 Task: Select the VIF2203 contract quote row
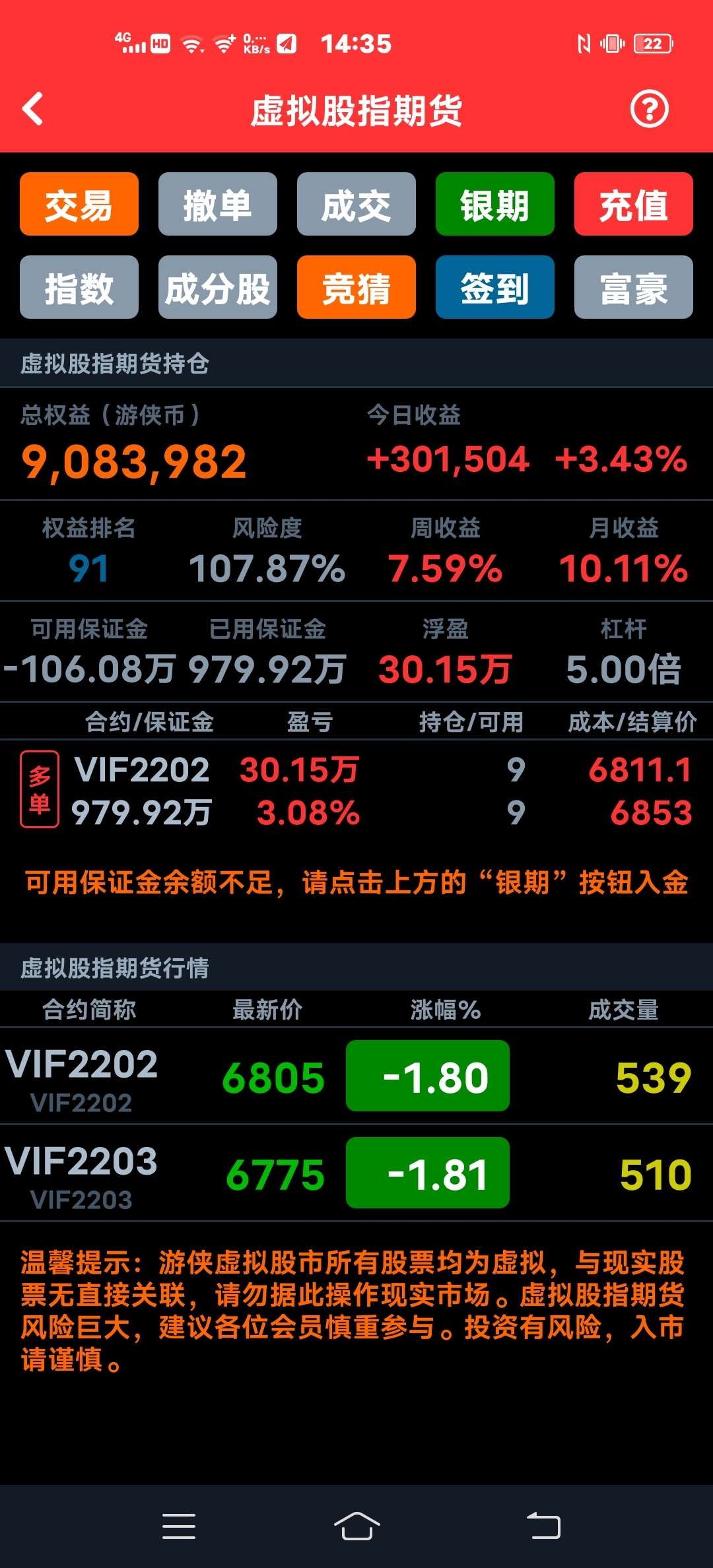point(356,1173)
